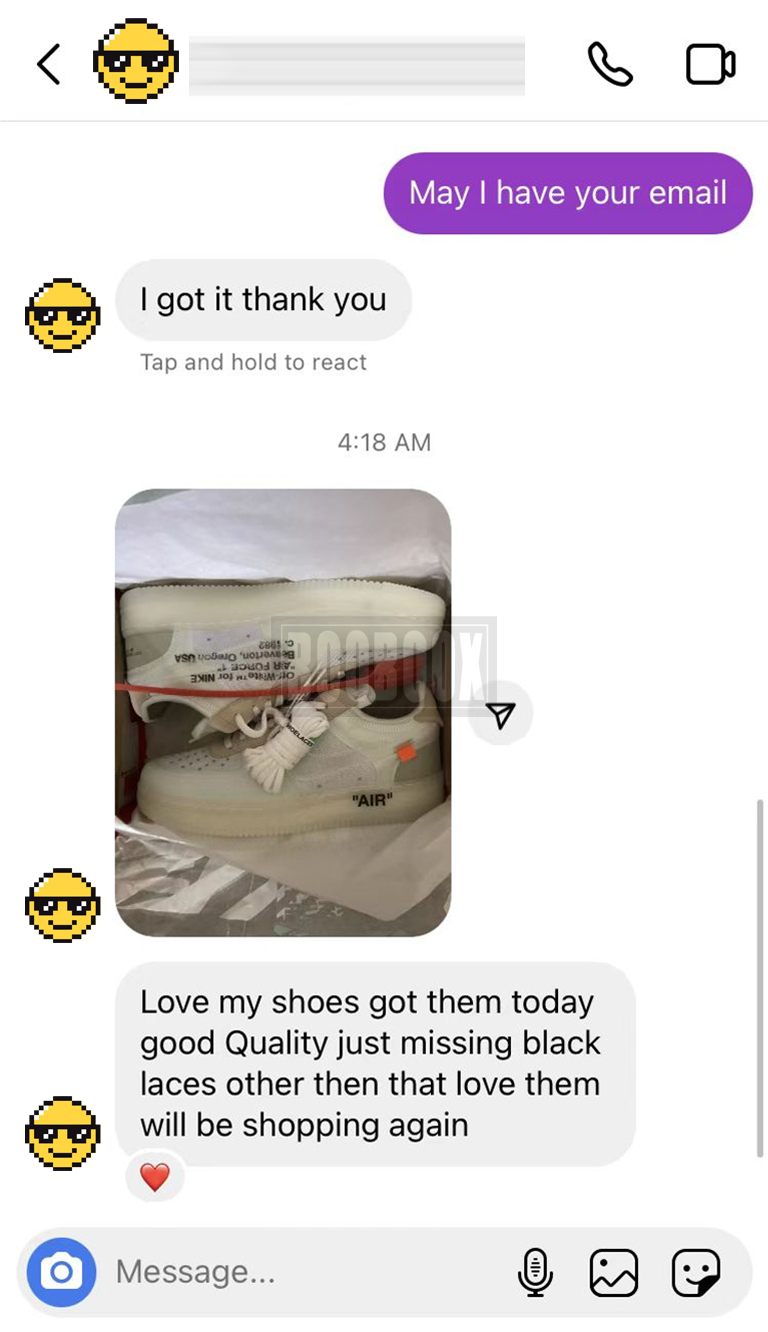Open the camera from the message bar
The height and width of the screenshot is (1332, 768).
pos(62,1272)
